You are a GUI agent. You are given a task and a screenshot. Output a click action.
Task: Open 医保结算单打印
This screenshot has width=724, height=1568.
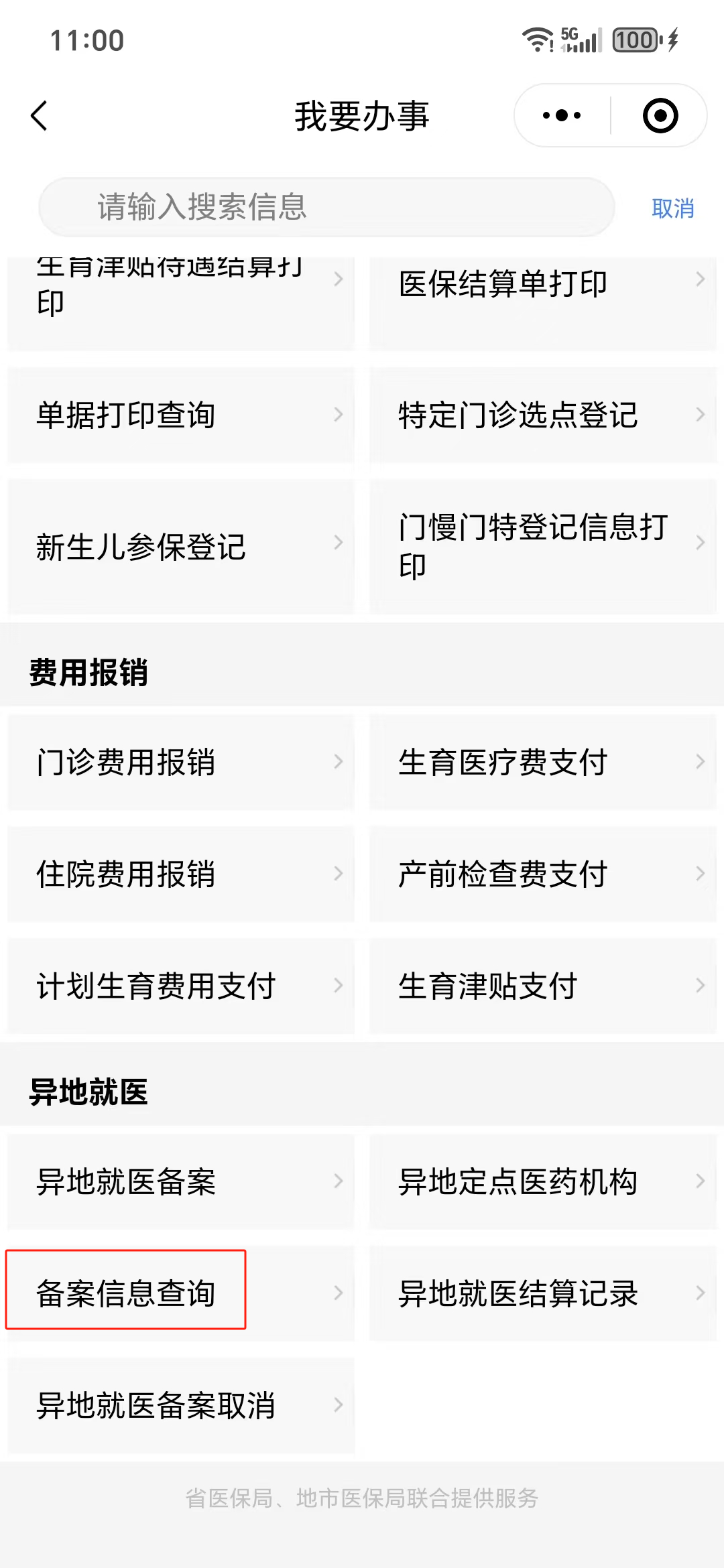coord(542,285)
